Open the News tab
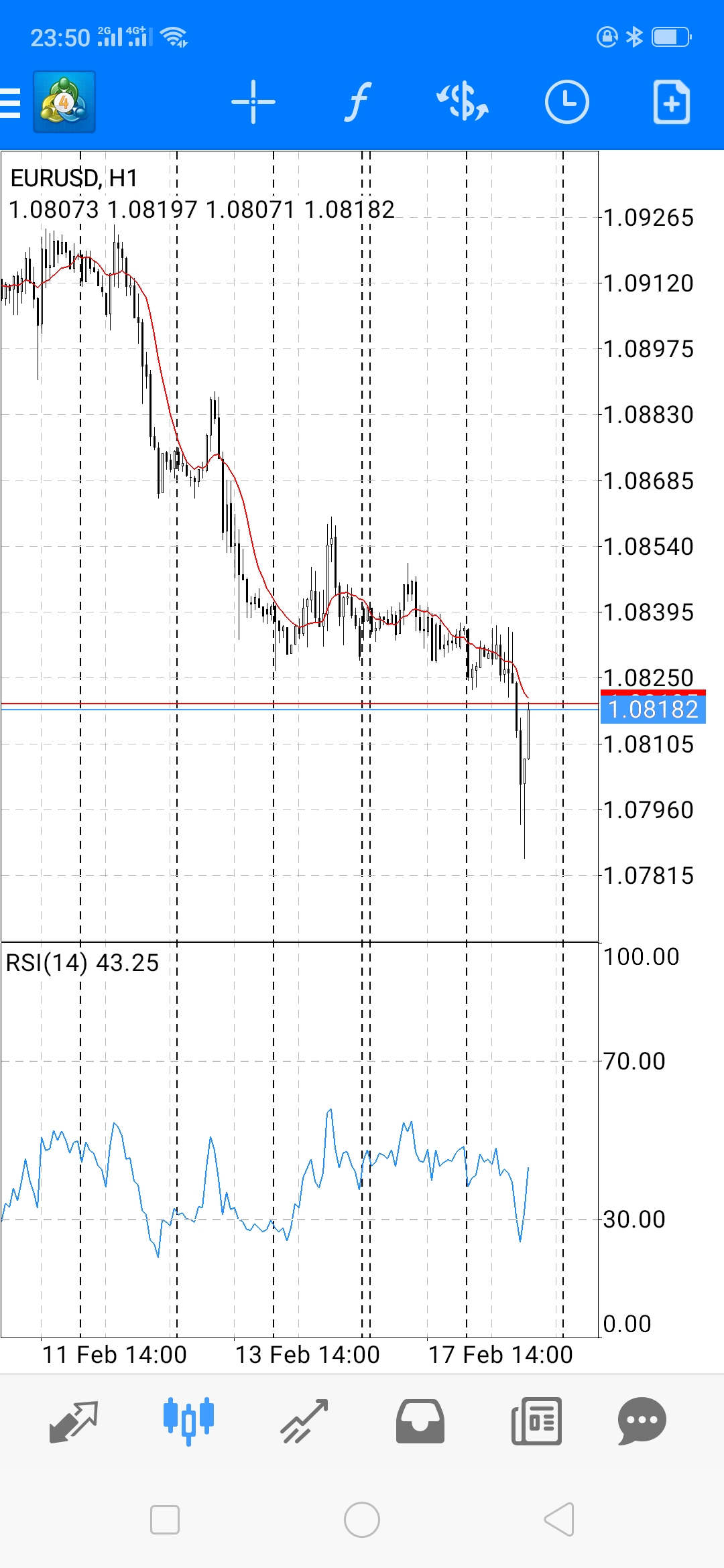The height and width of the screenshot is (1568, 724). click(536, 1421)
